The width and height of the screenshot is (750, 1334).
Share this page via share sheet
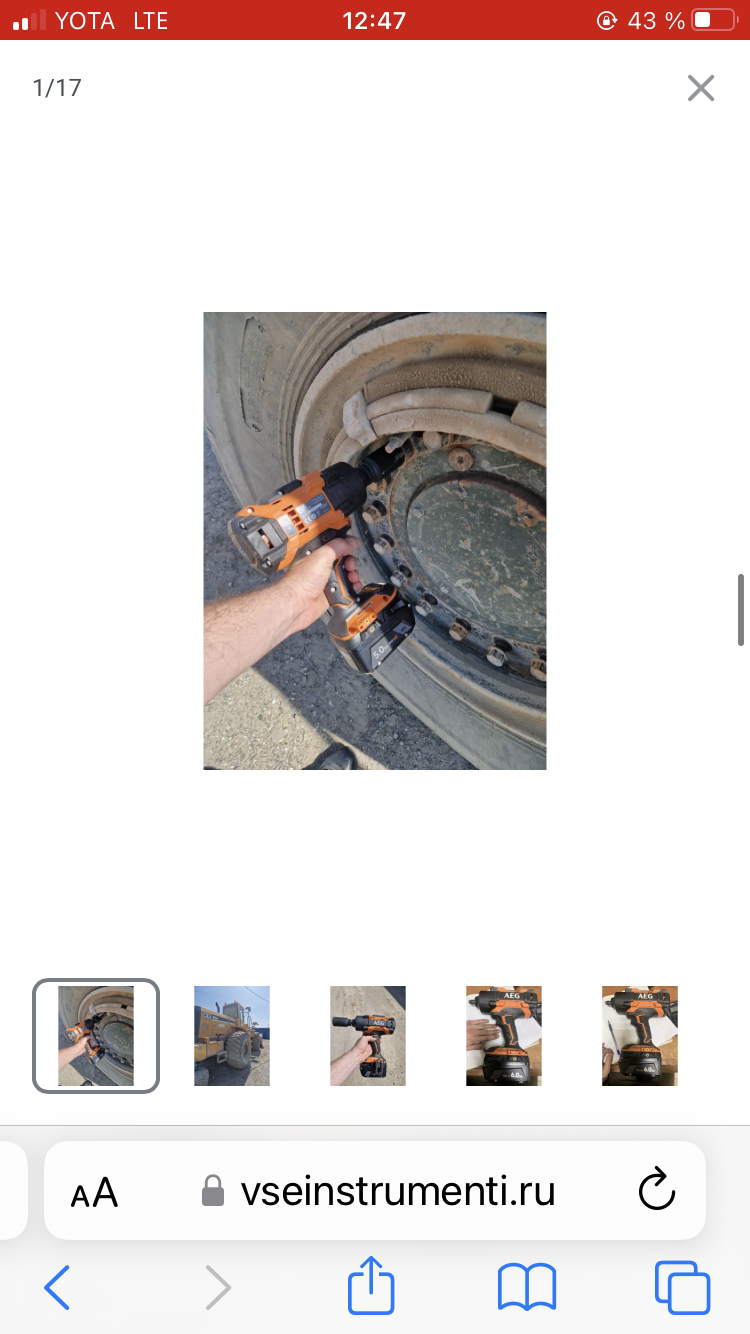click(371, 1285)
